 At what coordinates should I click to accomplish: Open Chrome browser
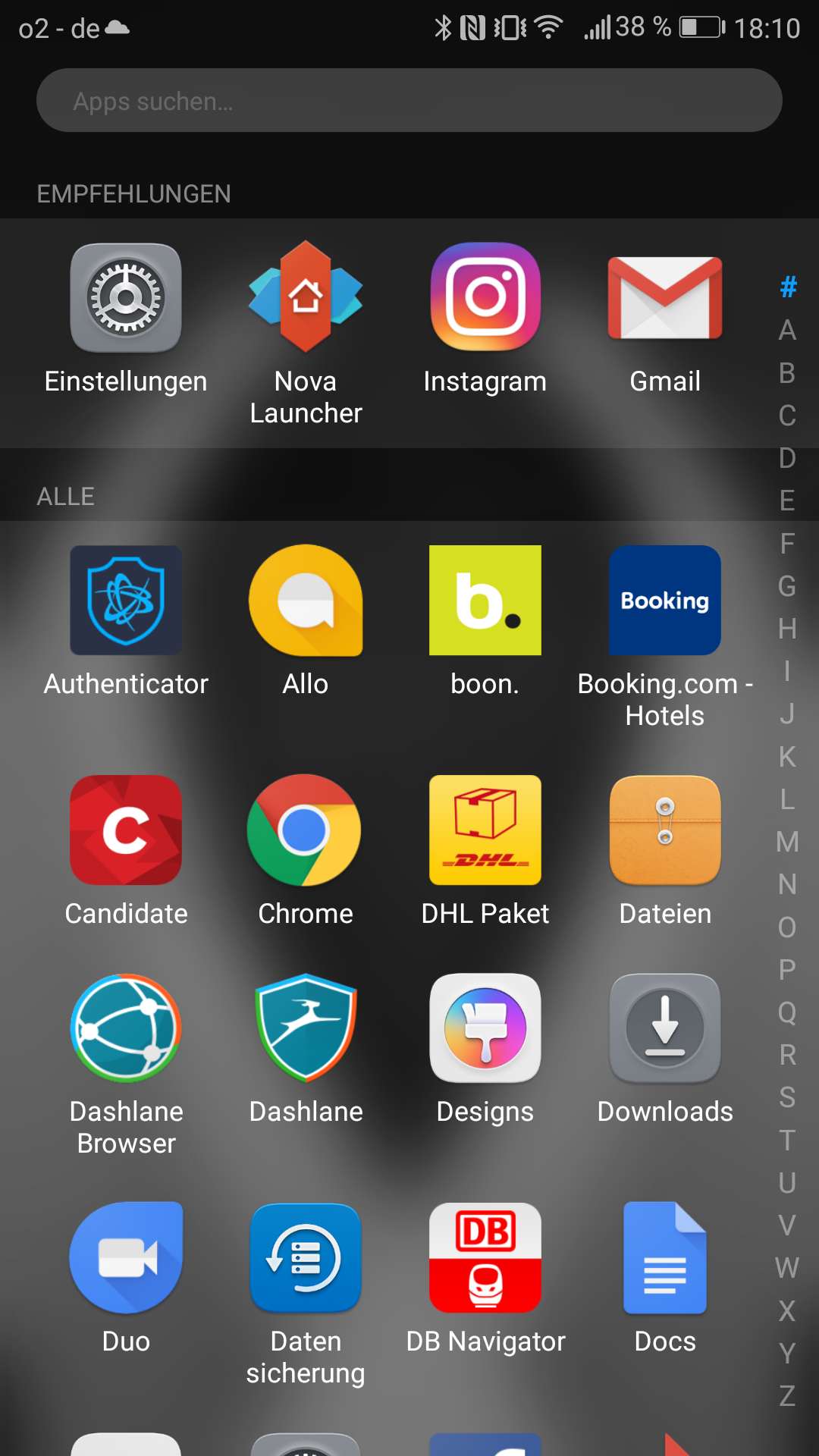(x=306, y=830)
